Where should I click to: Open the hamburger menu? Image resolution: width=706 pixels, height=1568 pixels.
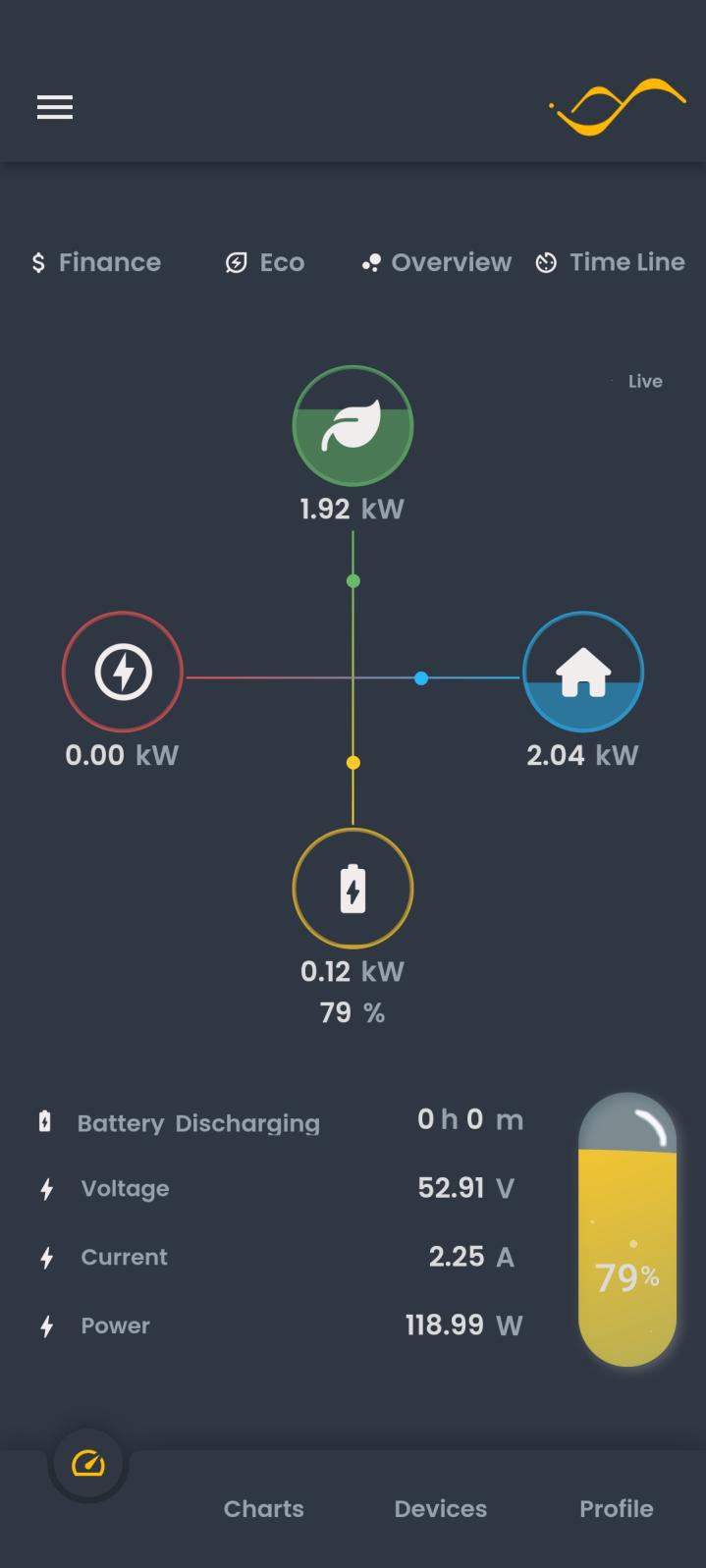click(55, 107)
